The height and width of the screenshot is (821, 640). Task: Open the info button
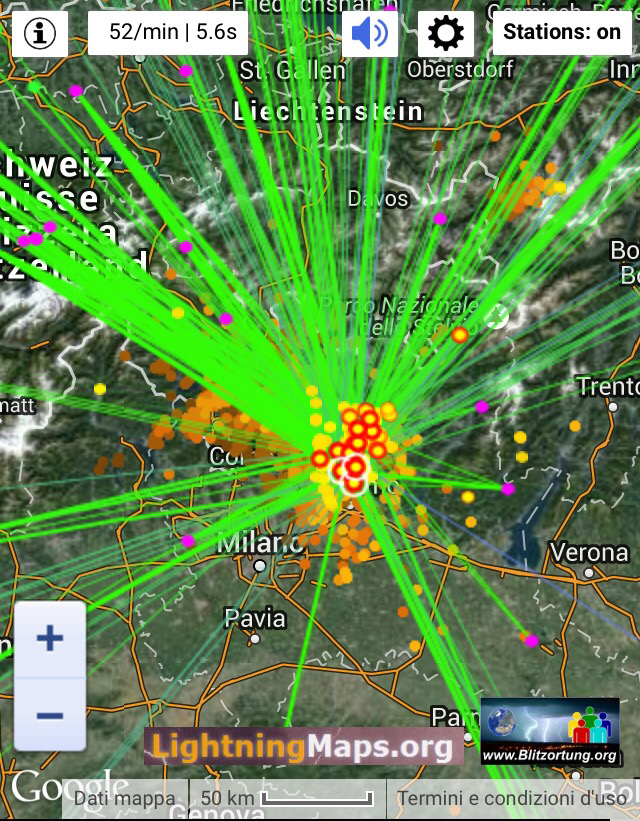tap(40, 33)
